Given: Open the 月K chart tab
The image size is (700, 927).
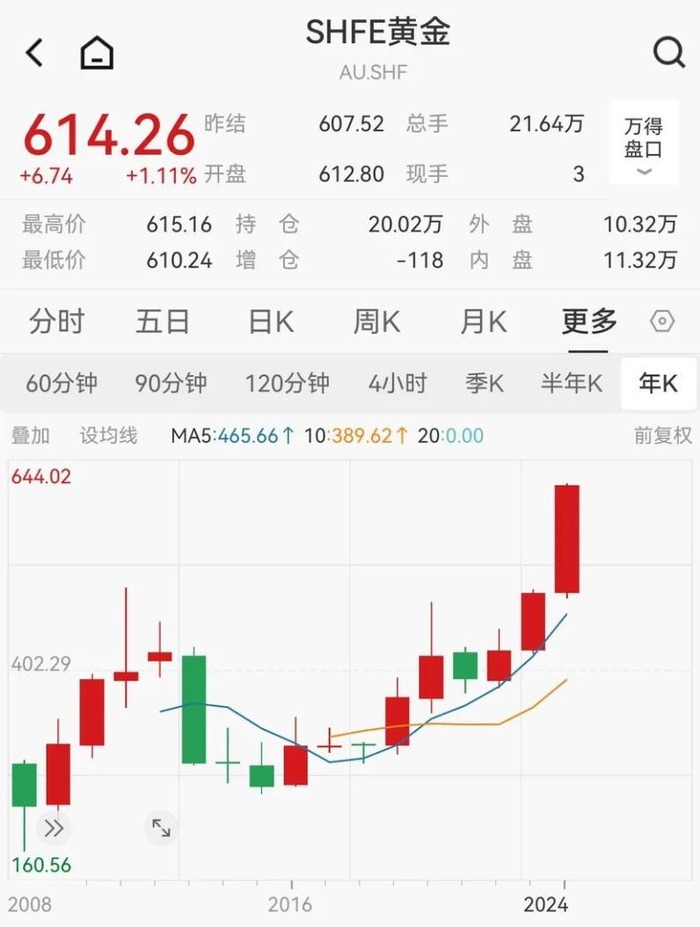Looking at the screenshot, I should pyautogui.click(x=483, y=322).
